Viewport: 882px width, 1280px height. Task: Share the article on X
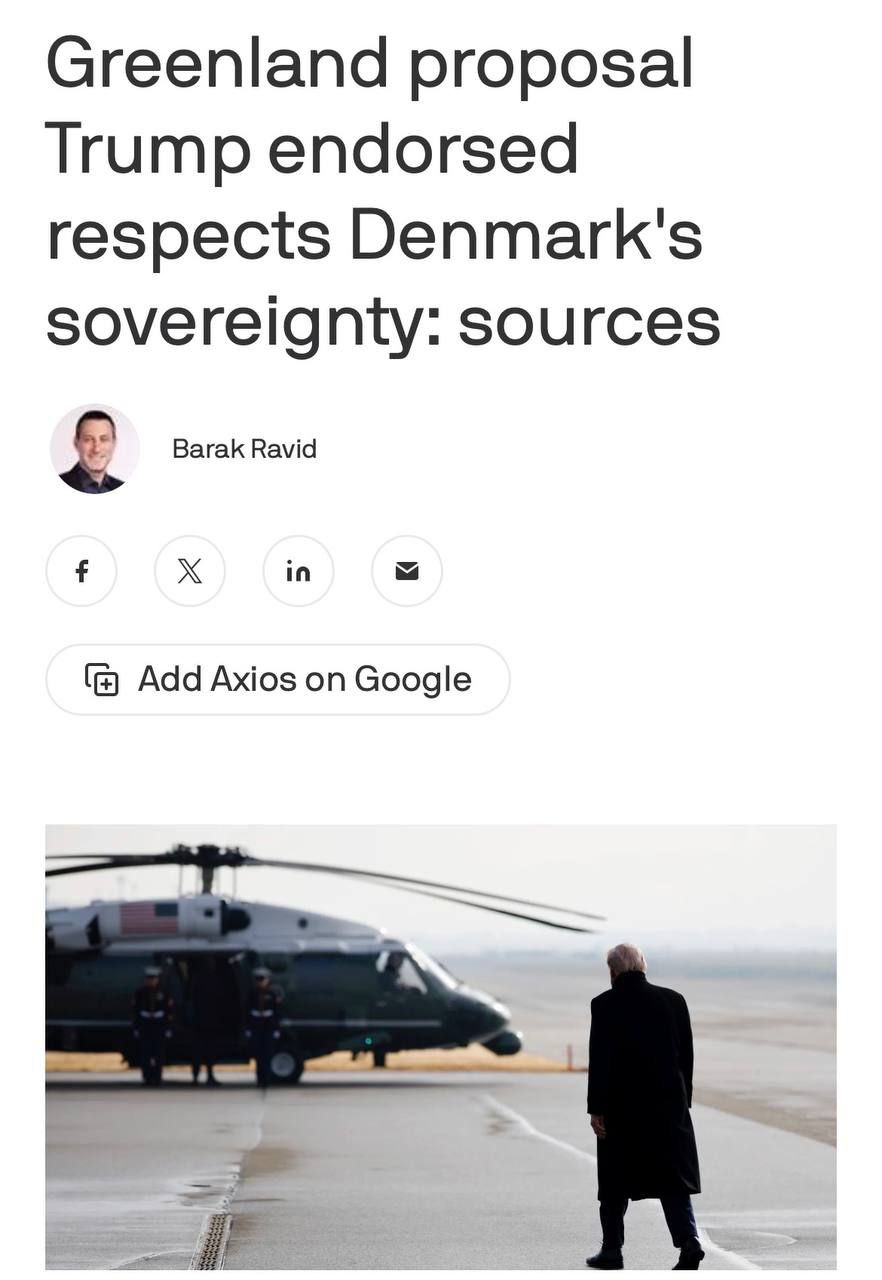tap(190, 571)
